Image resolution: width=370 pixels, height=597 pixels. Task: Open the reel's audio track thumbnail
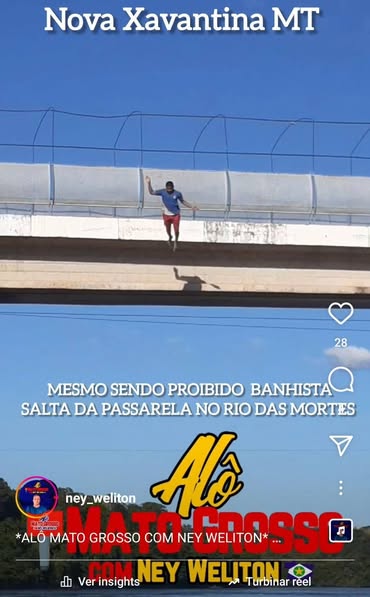[x=341, y=530]
